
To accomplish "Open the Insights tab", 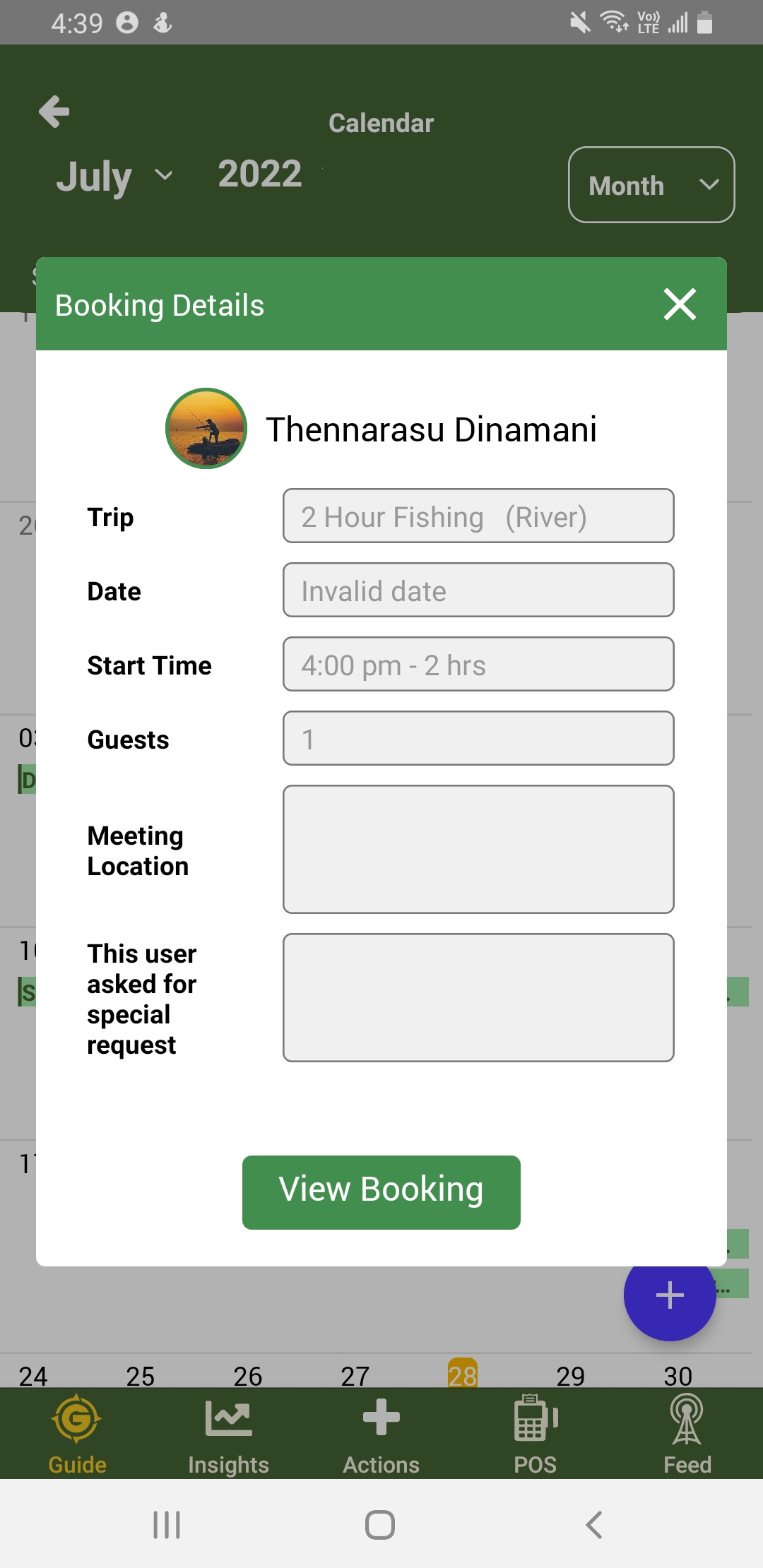I will (228, 1434).
